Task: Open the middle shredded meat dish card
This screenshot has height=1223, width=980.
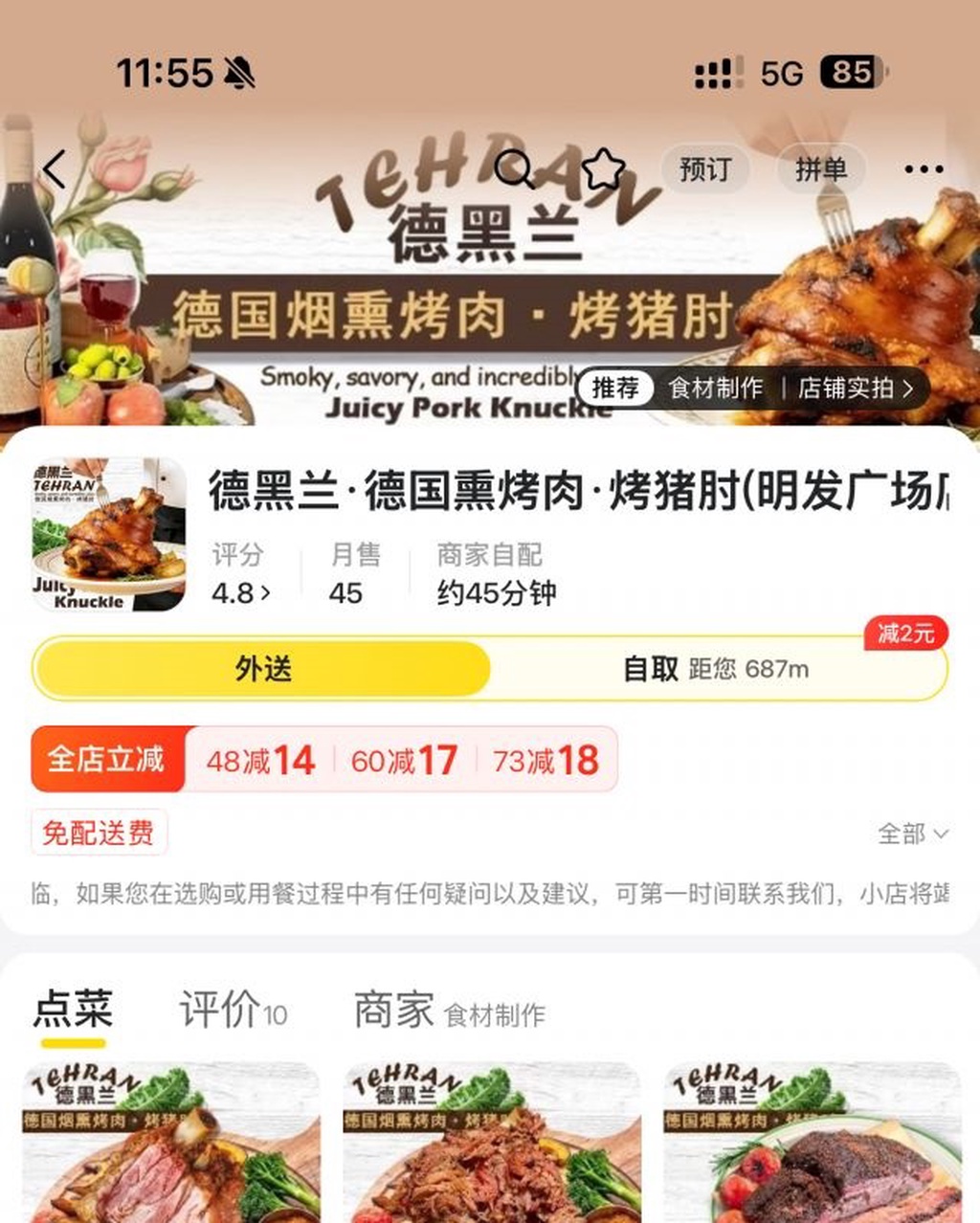Action: [x=492, y=1142]
